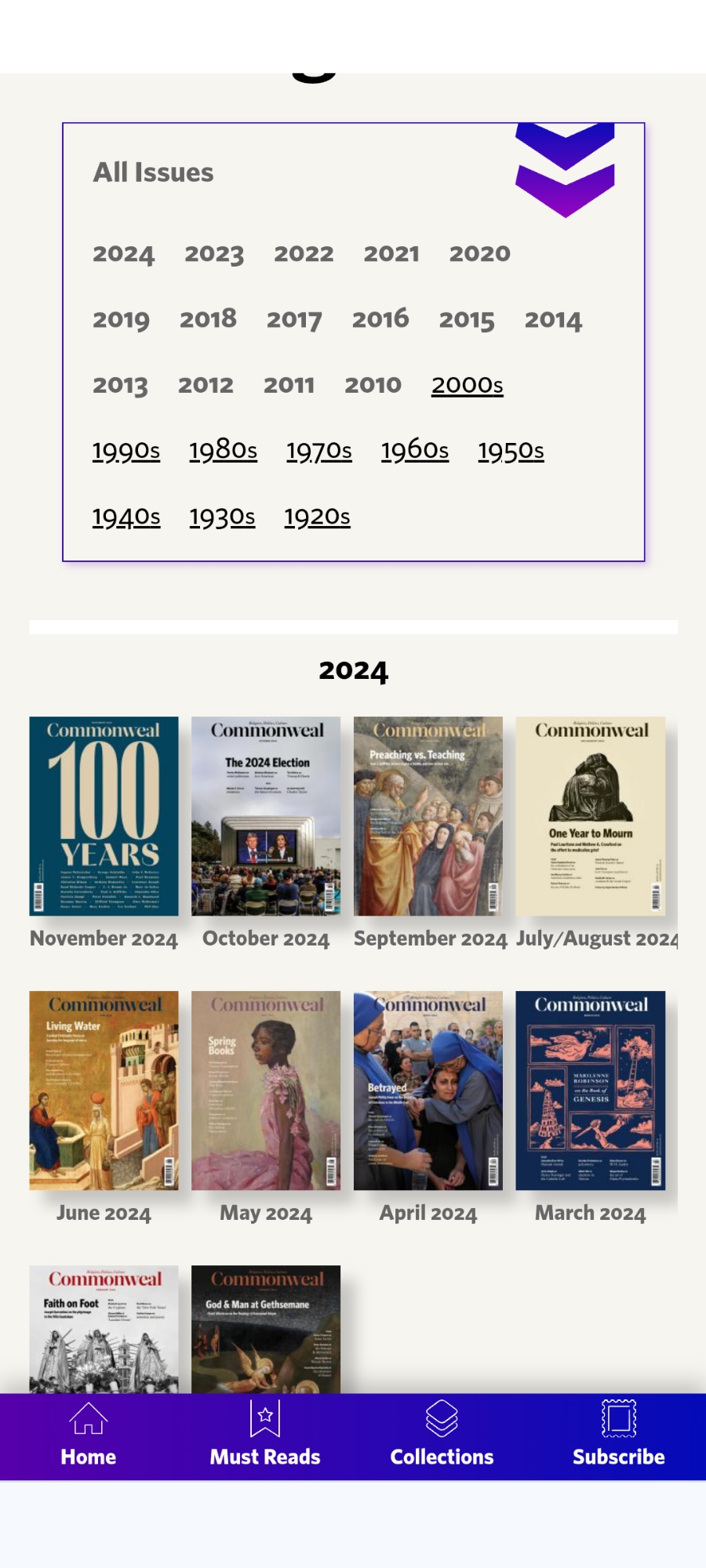Open the September 2024 issue
The image size is (706, 1568).
pos(428,816)
